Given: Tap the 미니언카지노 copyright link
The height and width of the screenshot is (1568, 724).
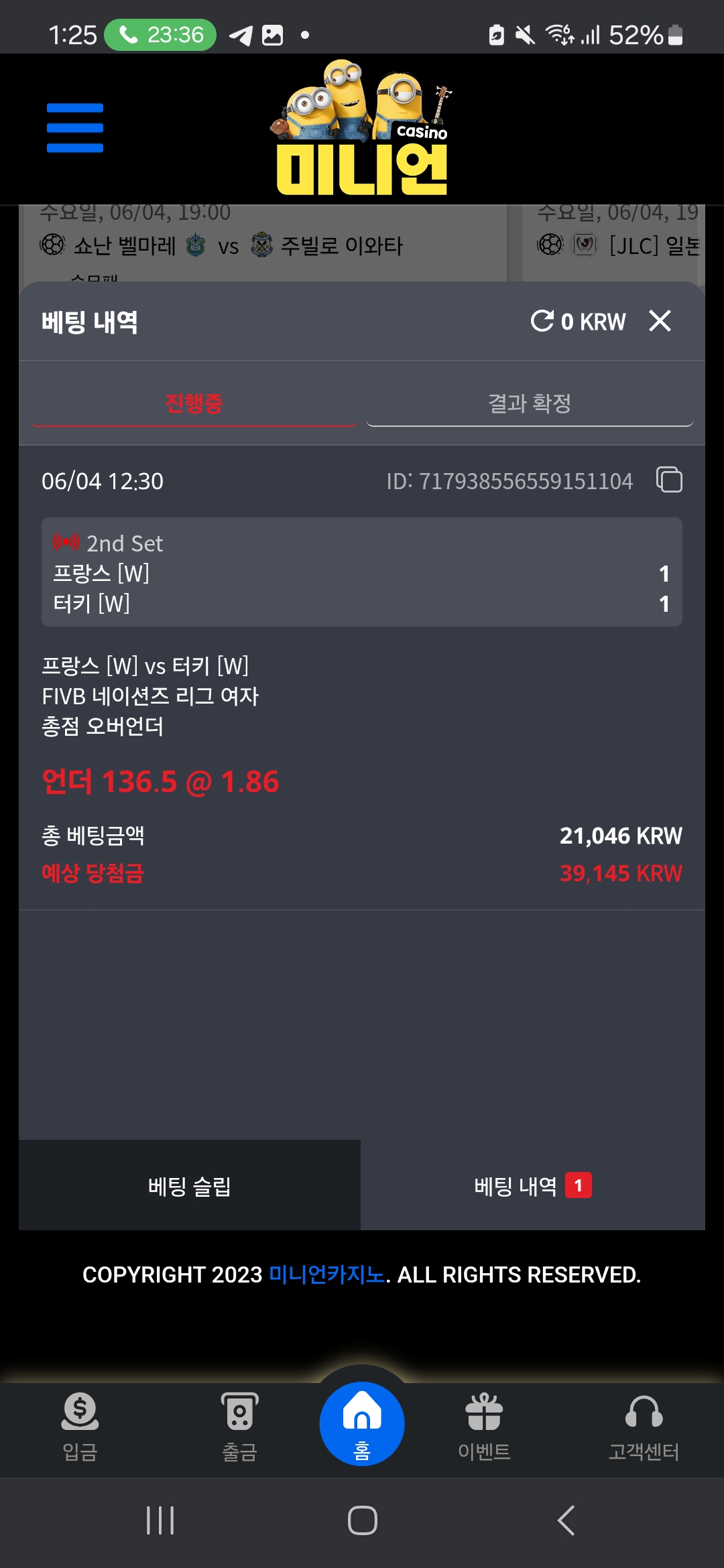Looking at the screenshot, I should point(327,1274).
